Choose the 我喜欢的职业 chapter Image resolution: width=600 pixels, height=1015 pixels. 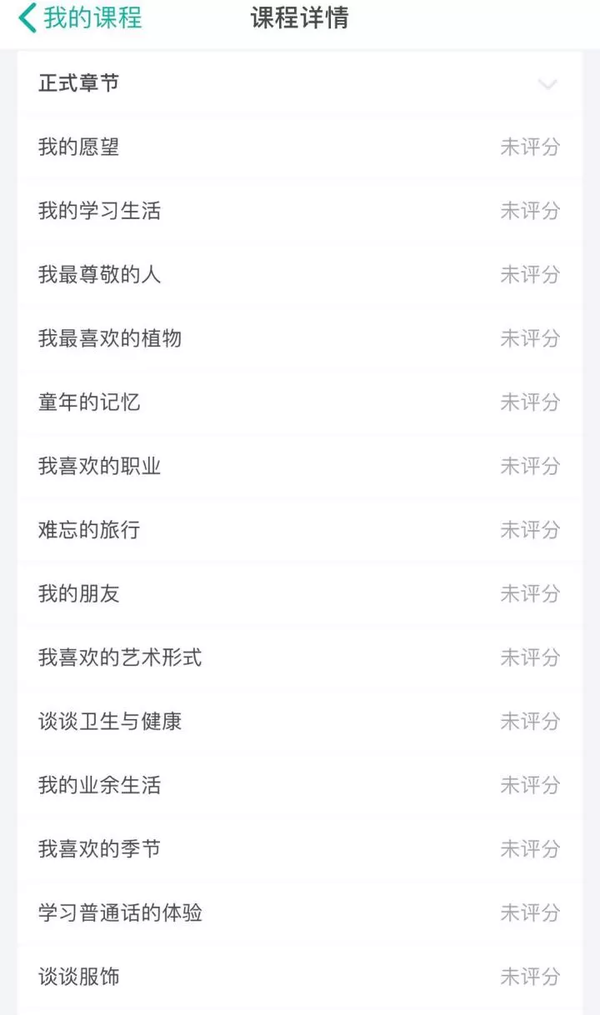click(x=100, y=466)
